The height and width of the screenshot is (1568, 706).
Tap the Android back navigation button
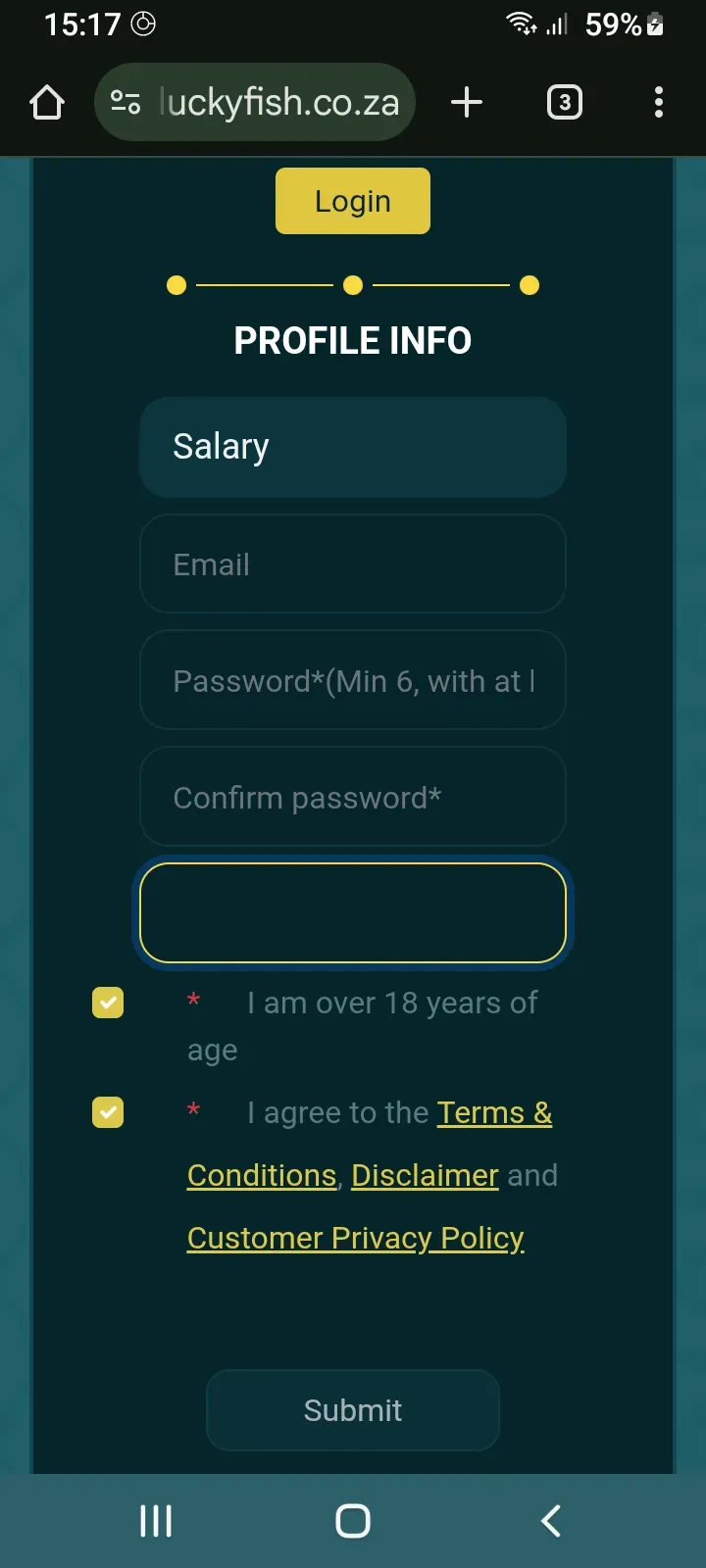[x=549, y=1522]
